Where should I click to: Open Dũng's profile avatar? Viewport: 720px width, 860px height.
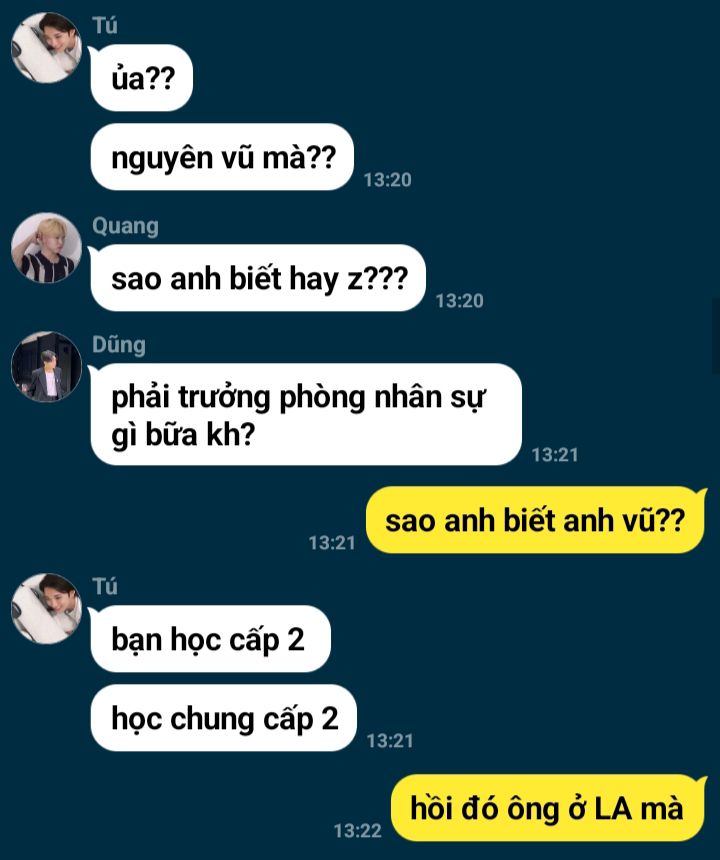click(x=46, y=367)
